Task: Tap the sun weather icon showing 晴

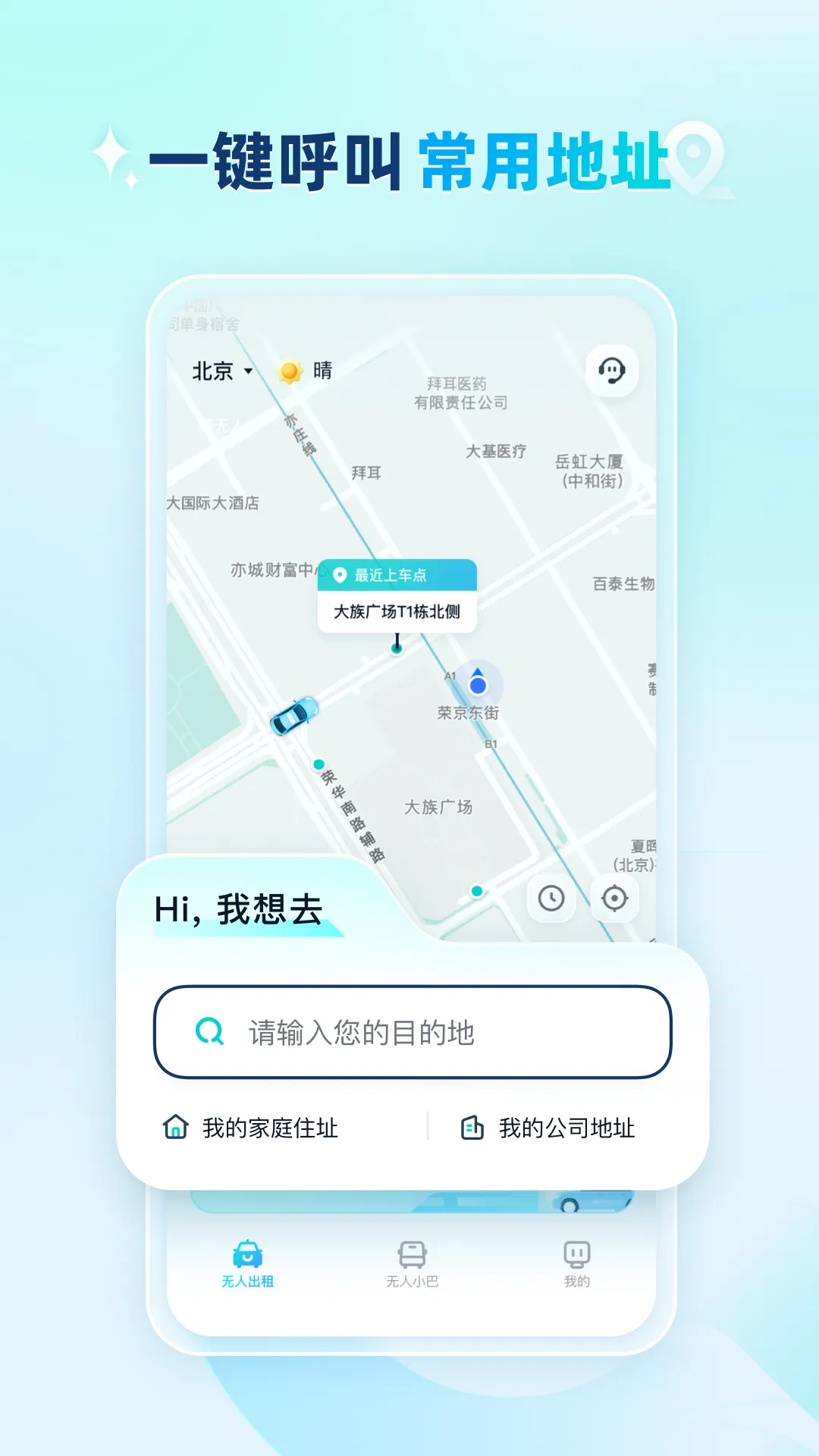Action: point(290,369)
